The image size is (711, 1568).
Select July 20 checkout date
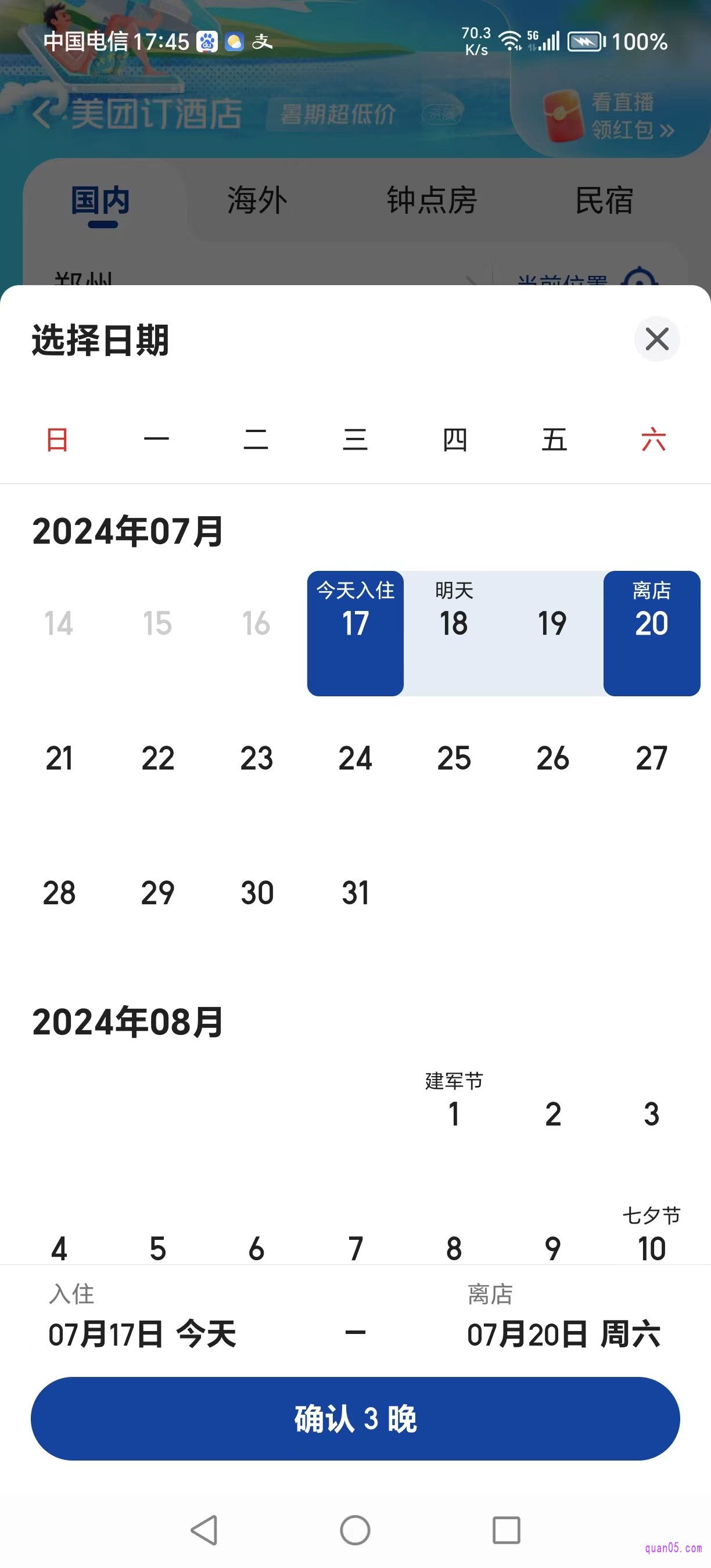pos(652,633)
